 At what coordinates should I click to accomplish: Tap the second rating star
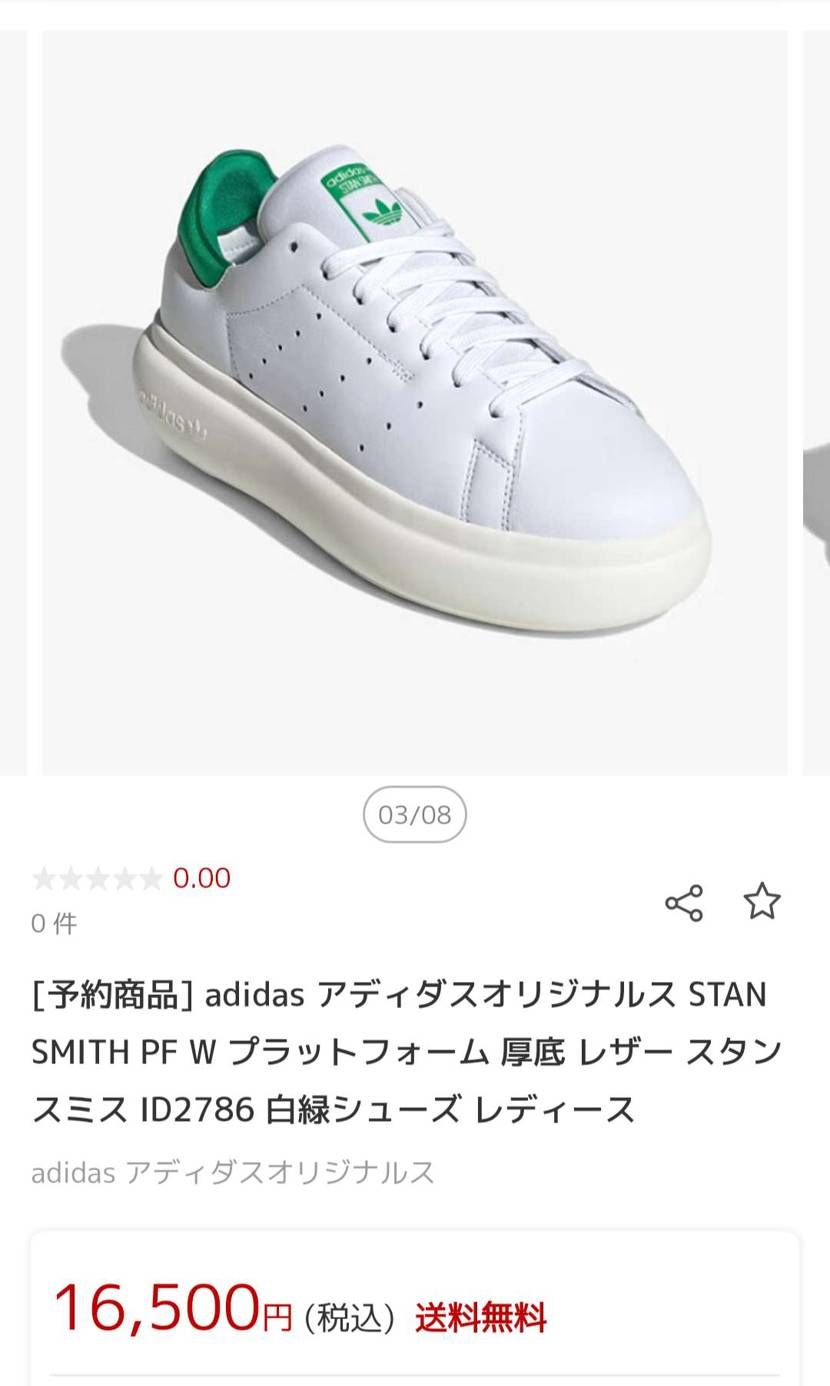[71, 878]
